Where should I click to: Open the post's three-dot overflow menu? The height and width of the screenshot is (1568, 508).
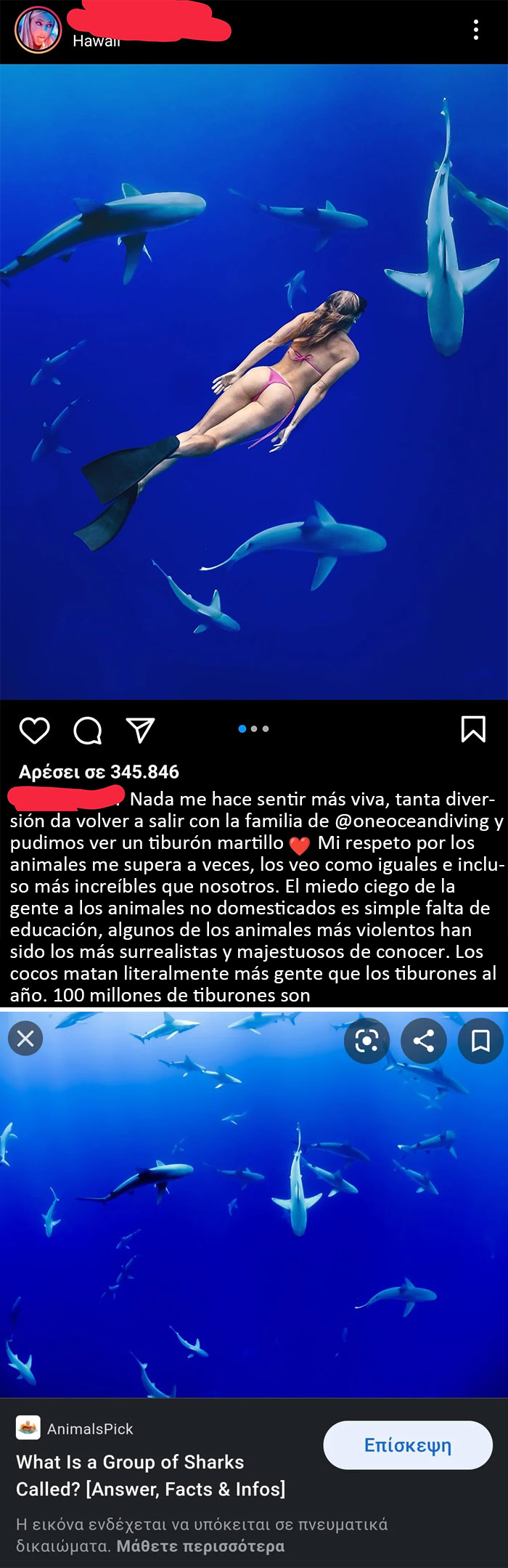[476, 30]
